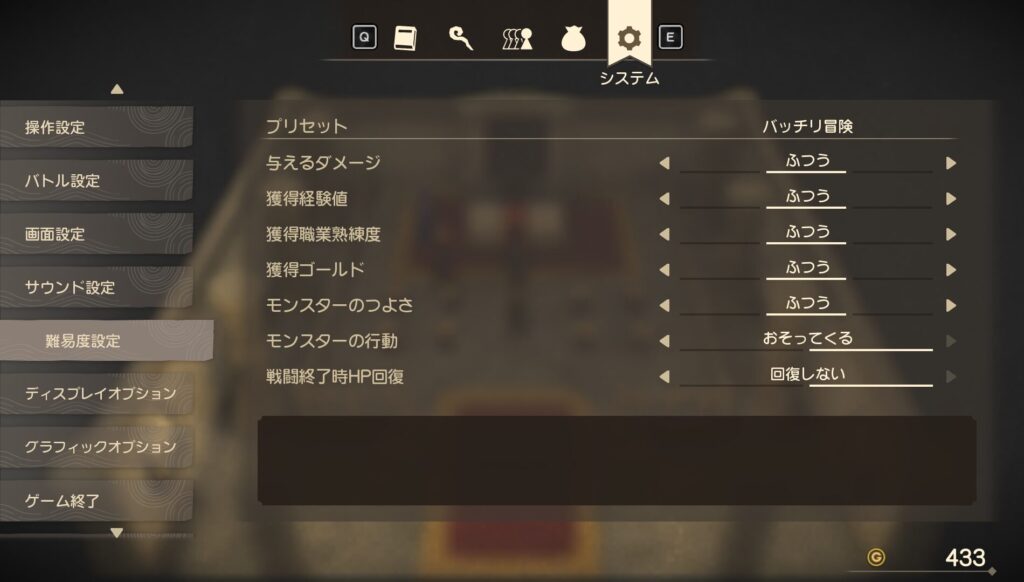Decrease 獲得経験値 with left arrow
Screen dimensions: 1024x582
point(664,199)
